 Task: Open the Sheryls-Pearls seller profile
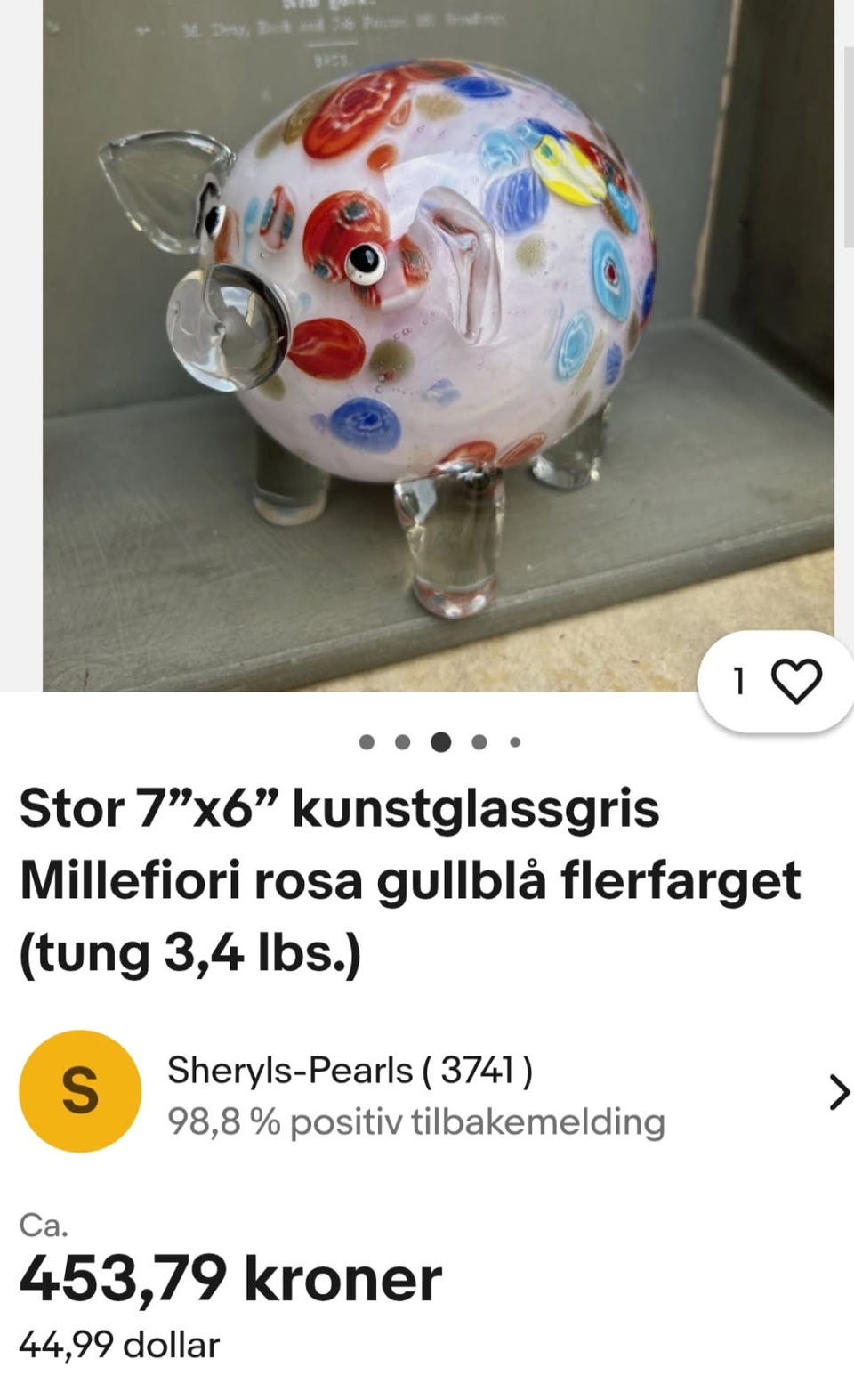[350, 1073]
